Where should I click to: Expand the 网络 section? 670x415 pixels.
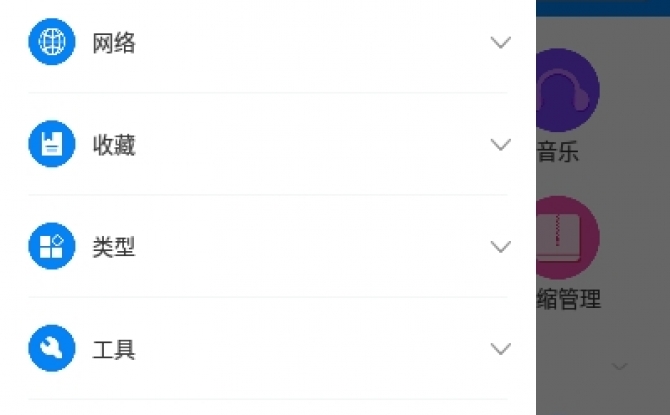coord(501,43)
